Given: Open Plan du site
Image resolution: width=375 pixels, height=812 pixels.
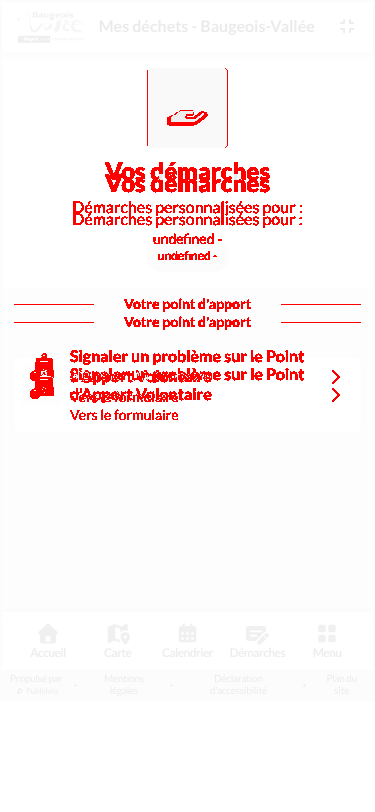Looking at the screenshot, I should [x=342, y=685].
